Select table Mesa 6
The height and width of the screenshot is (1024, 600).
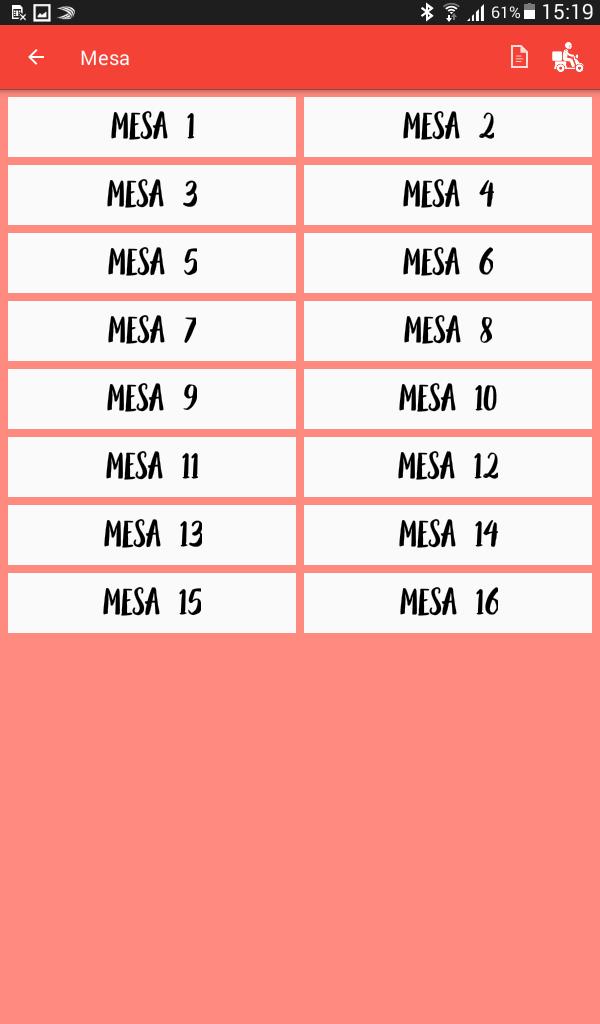(x=448, y=263)
